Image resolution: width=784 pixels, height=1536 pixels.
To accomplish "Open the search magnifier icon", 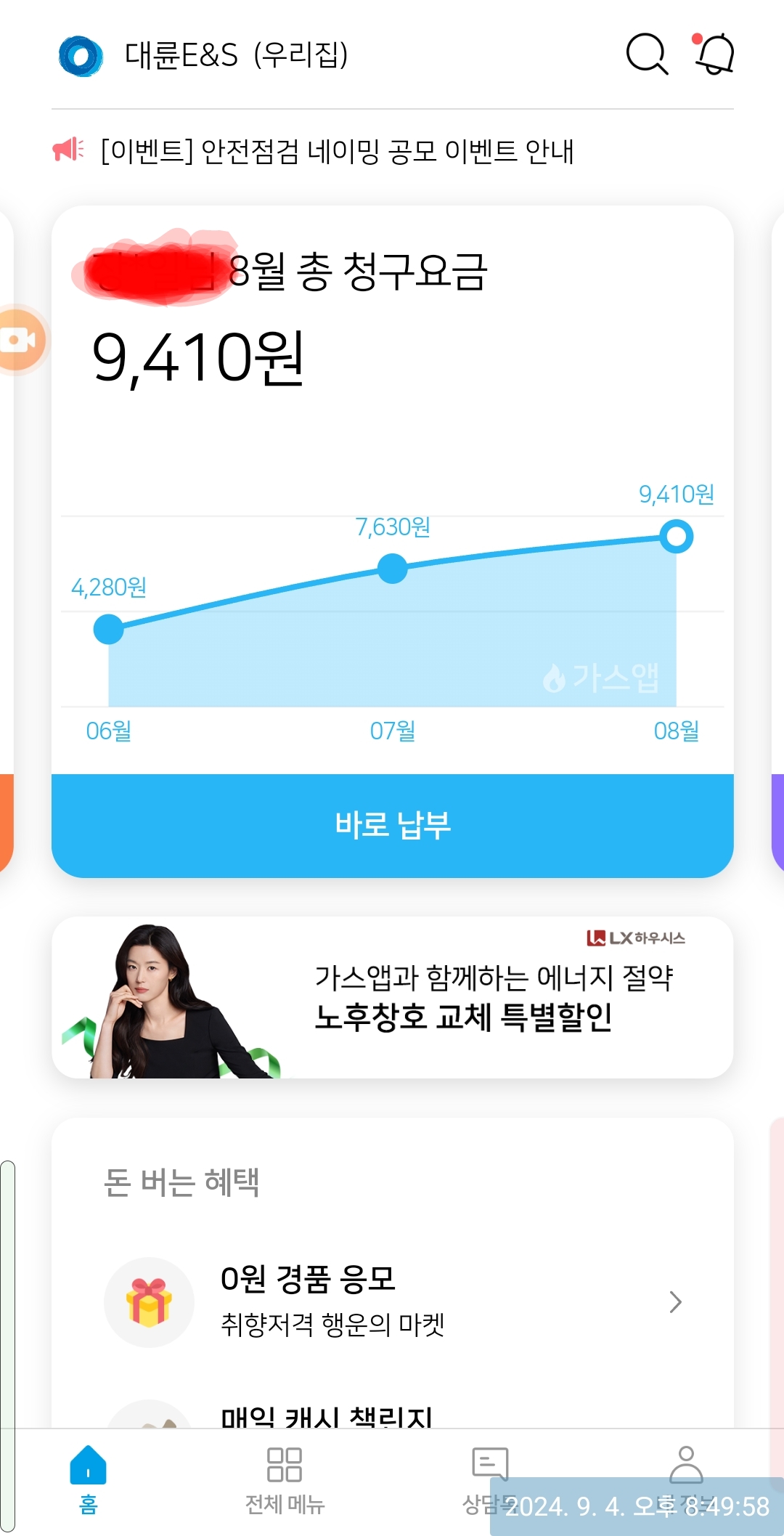I will 646,54.
